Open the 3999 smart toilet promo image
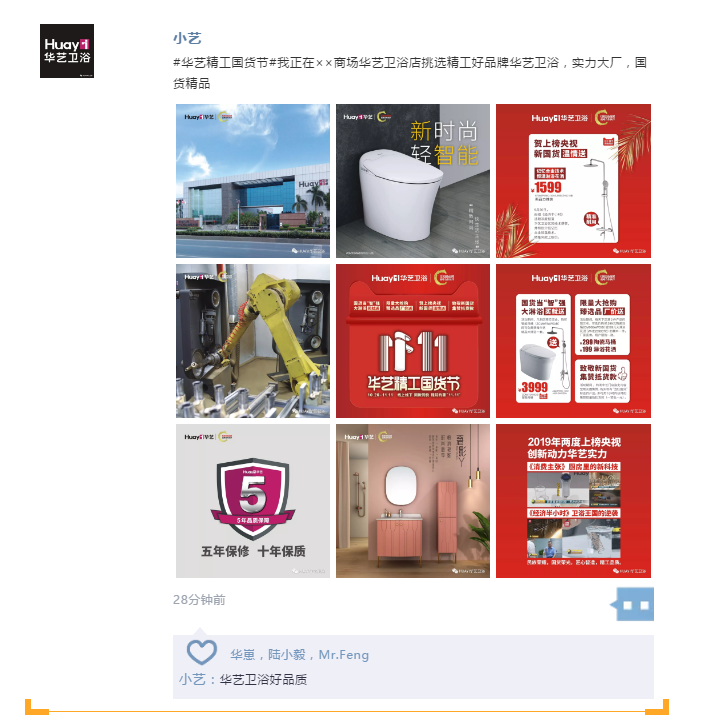 click(573, 341)
